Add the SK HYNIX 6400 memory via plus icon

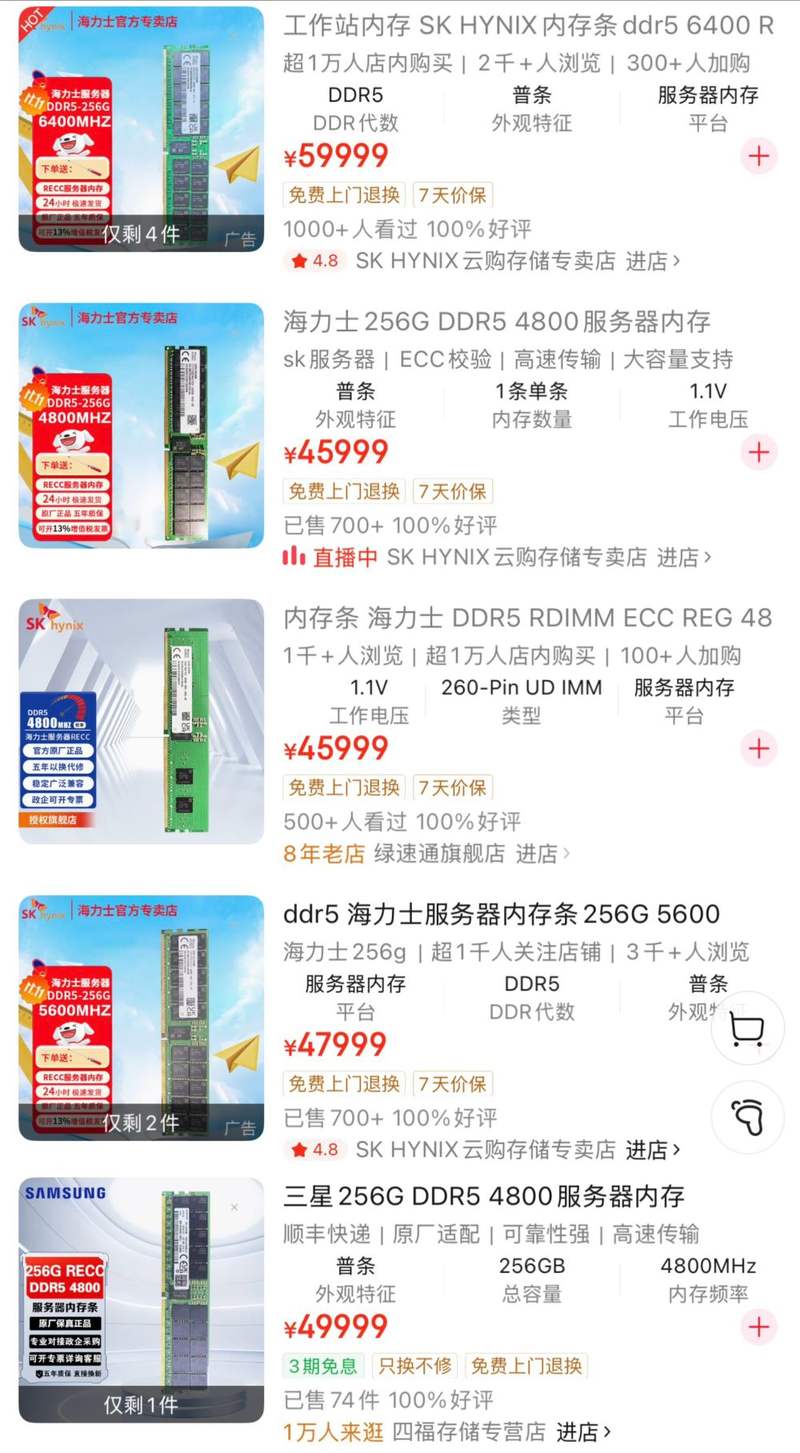pos(759,157)
